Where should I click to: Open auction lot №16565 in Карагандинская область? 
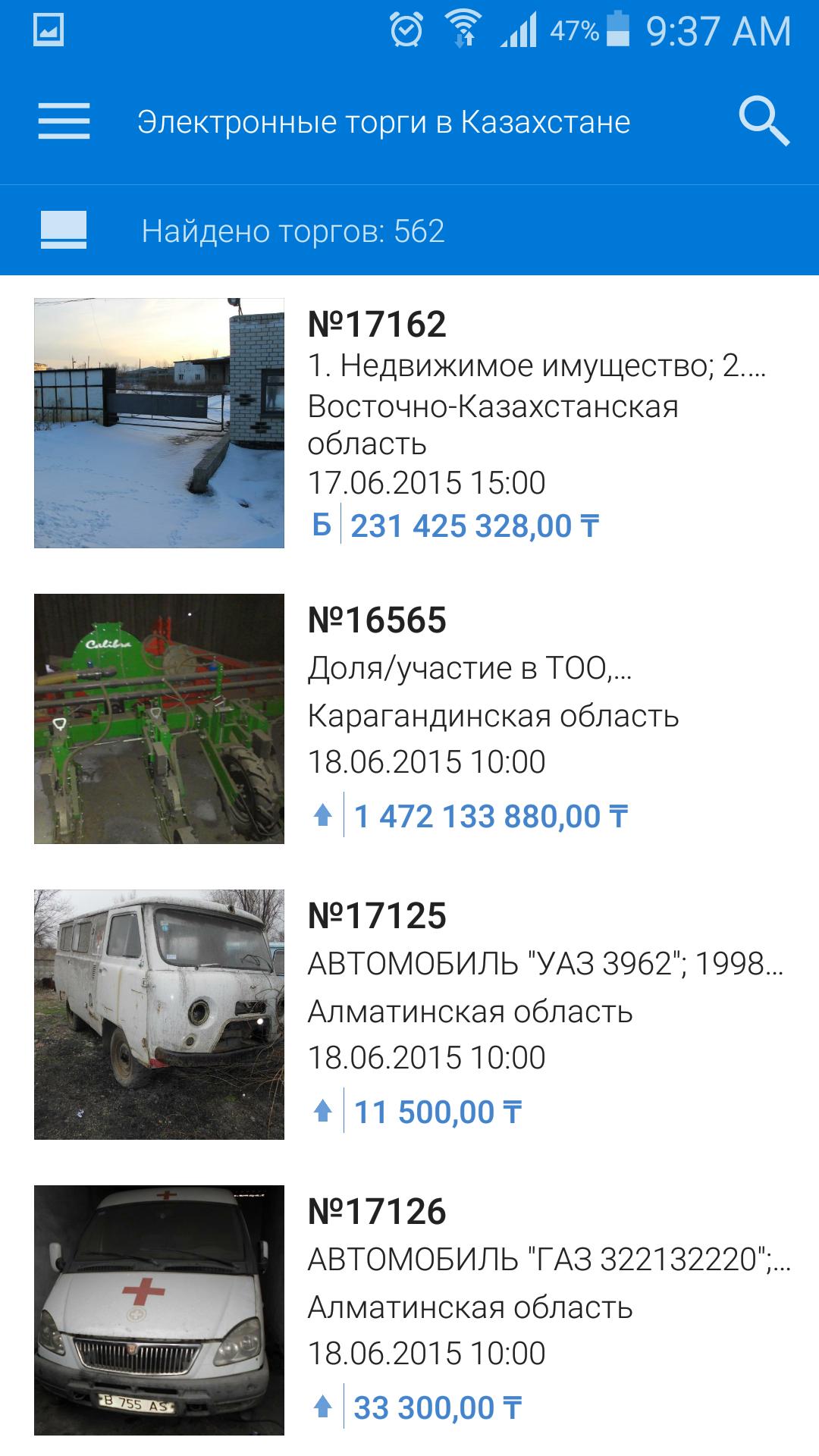pyautogui.click(x=409, y=719)
